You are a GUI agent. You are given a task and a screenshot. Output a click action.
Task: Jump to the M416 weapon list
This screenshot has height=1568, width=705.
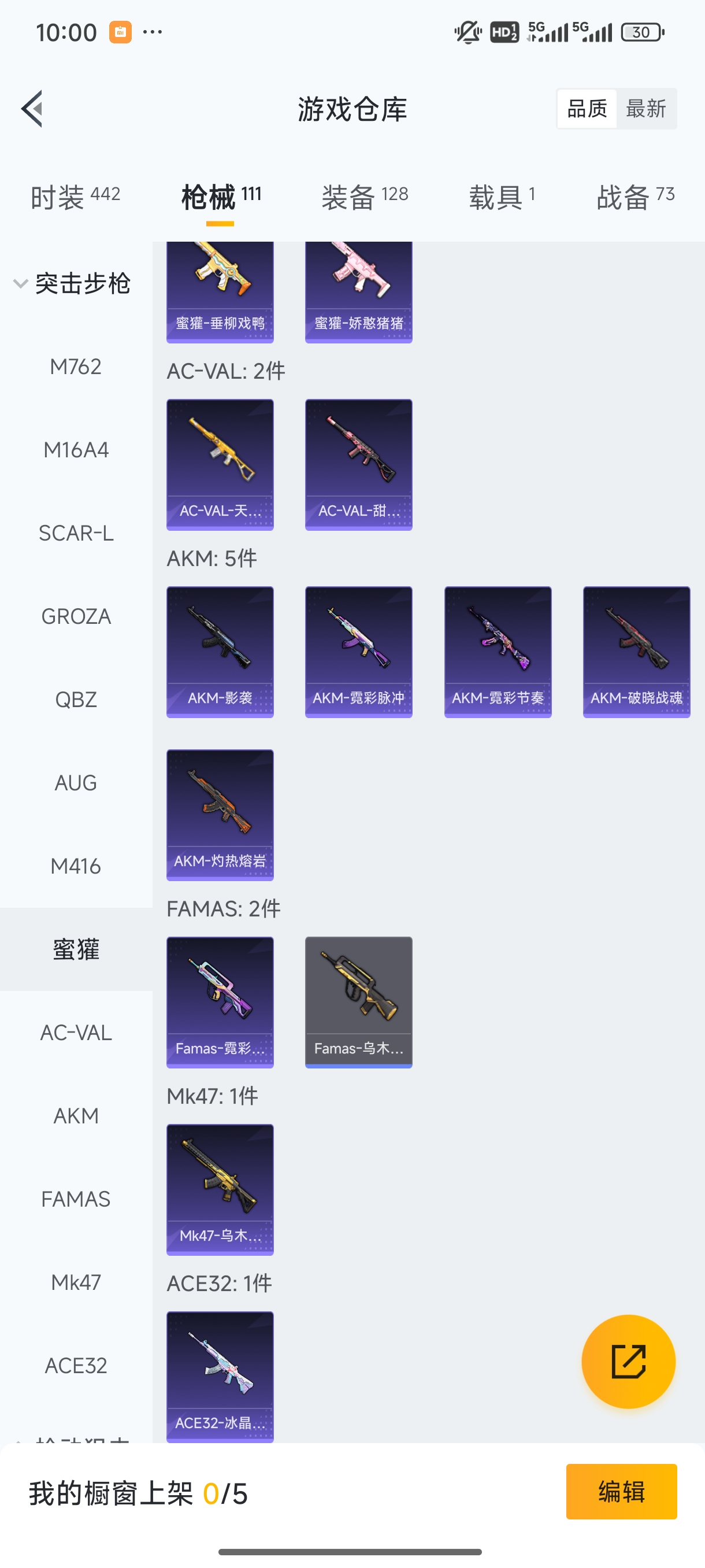76,866
